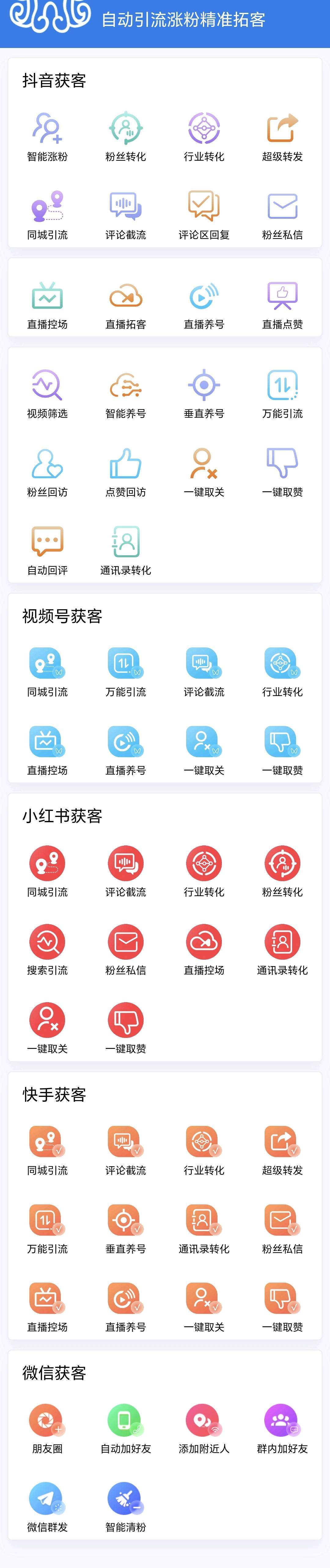Open 智能养号

click(125, 386)
